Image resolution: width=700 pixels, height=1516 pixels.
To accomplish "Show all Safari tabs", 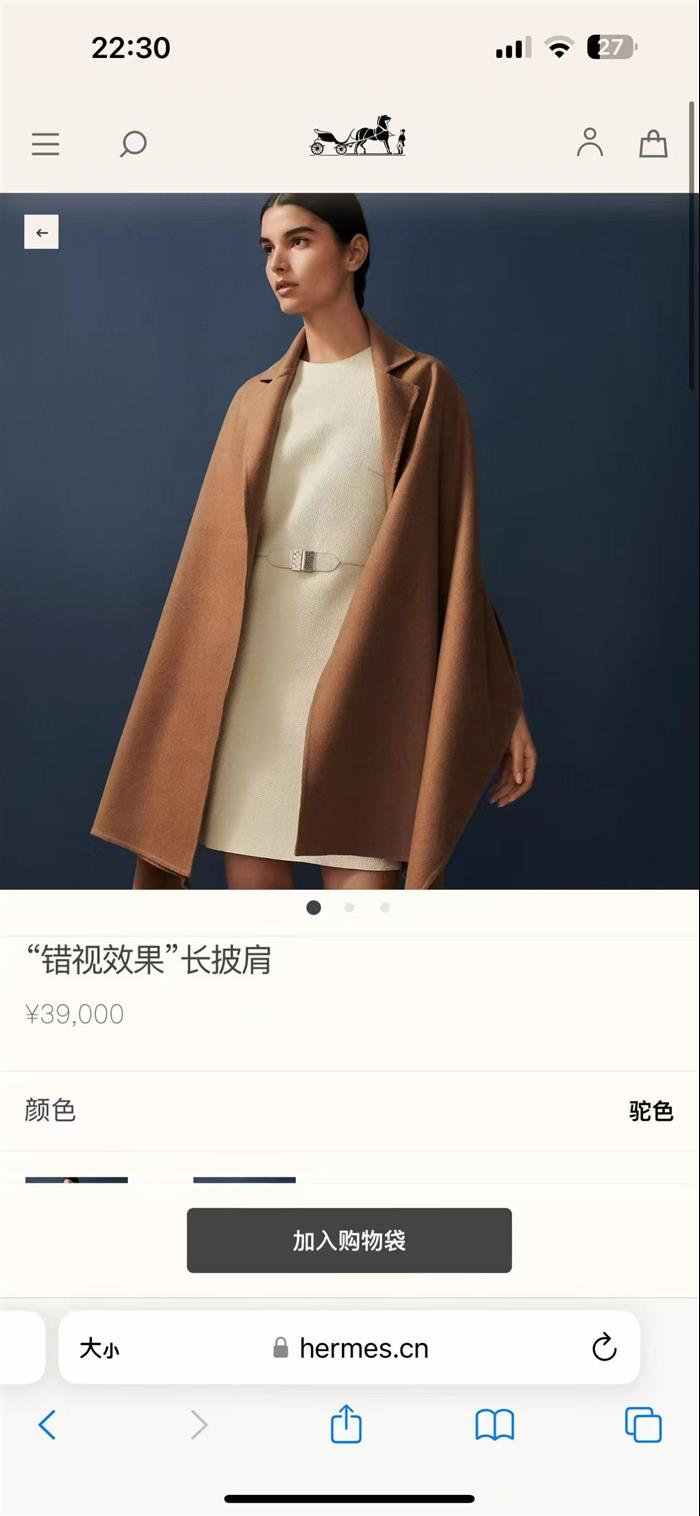I will click(x=643, y=1425).
